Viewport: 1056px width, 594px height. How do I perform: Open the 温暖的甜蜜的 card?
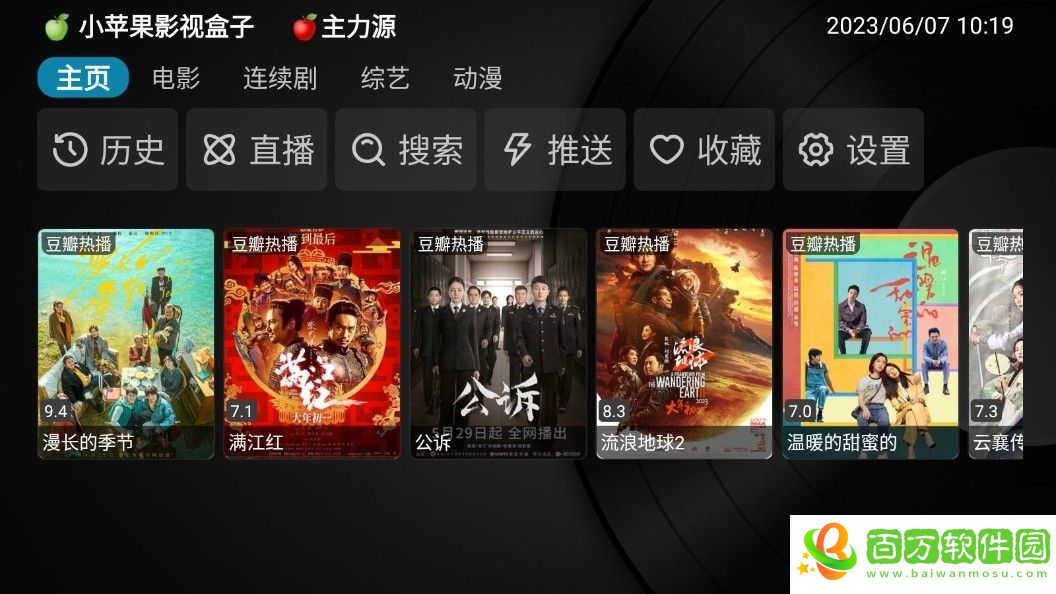point(870,344)
